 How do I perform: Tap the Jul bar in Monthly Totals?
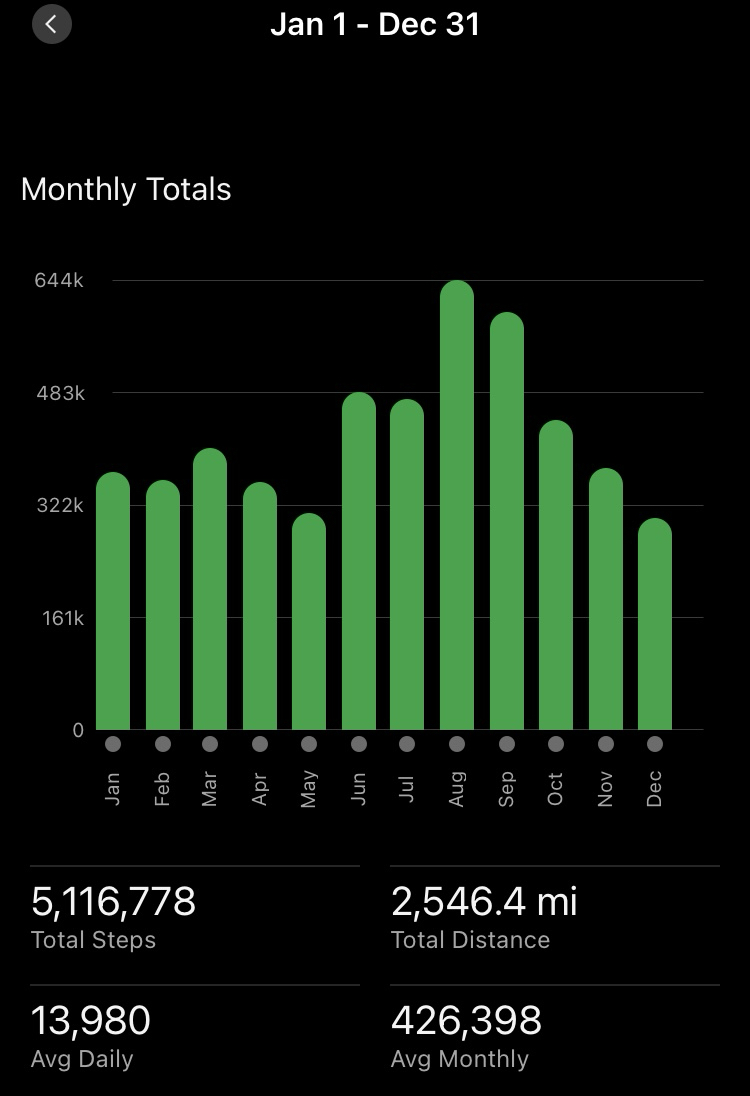coord(407,565)
